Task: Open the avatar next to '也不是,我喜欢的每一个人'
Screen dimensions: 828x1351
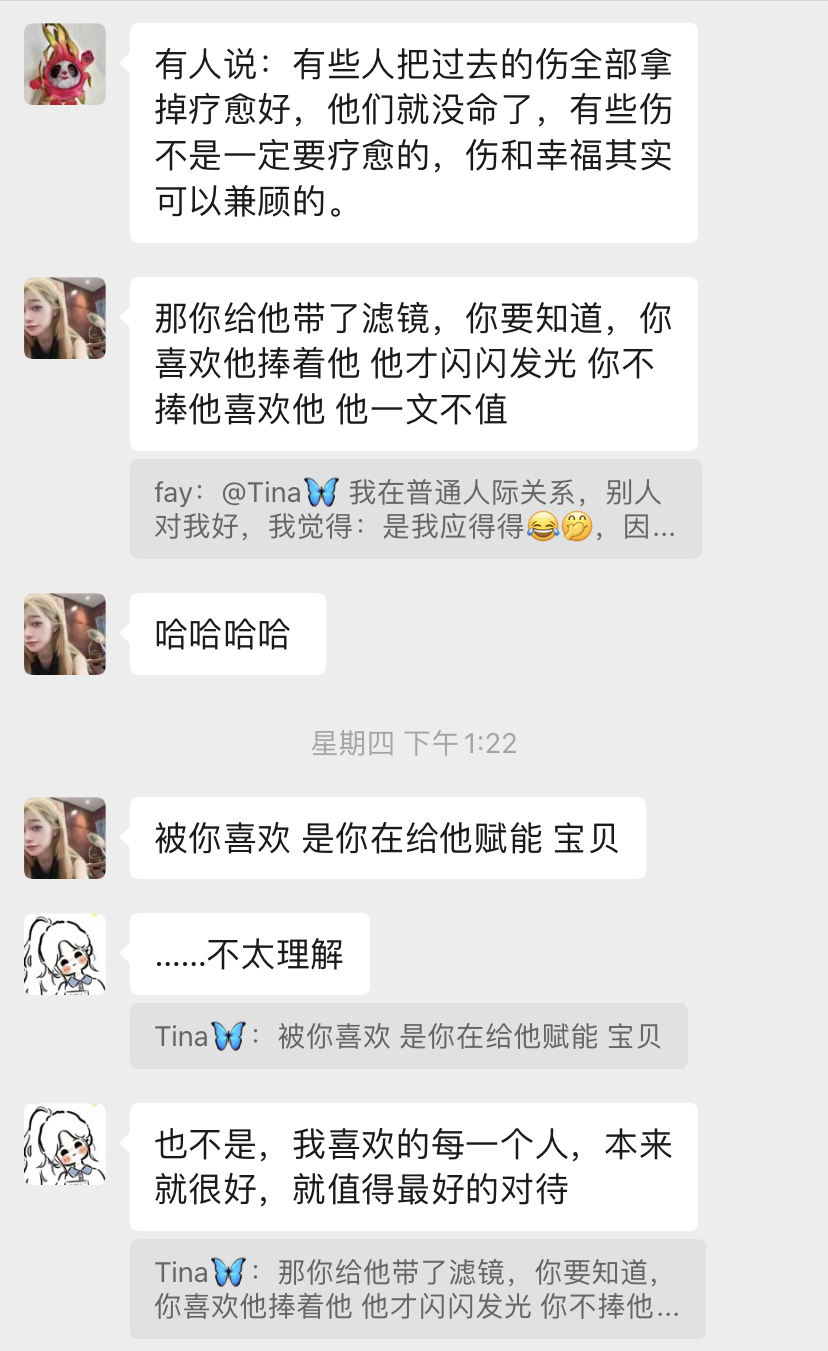Action: [x=65, y=1145]
